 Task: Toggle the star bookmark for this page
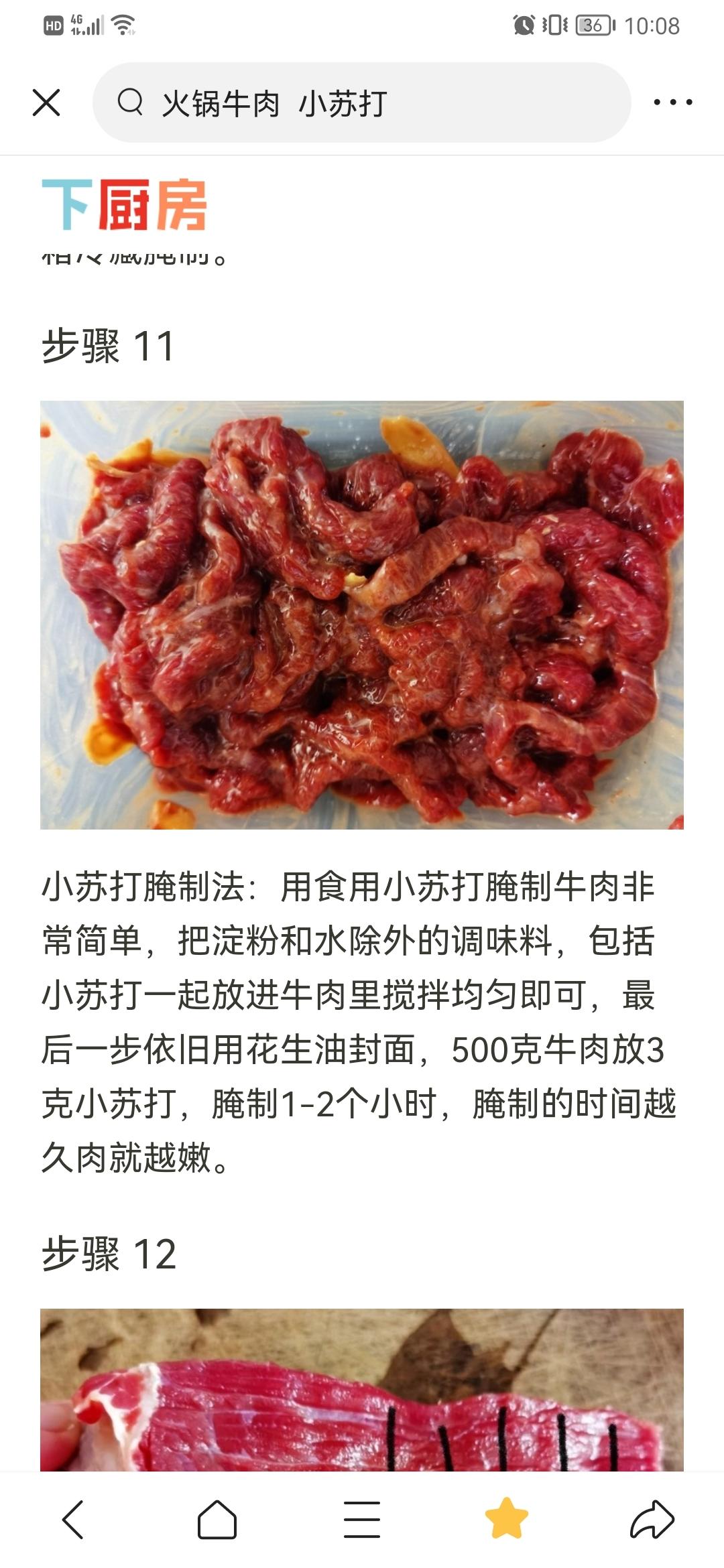click(x=507, y=1518)
